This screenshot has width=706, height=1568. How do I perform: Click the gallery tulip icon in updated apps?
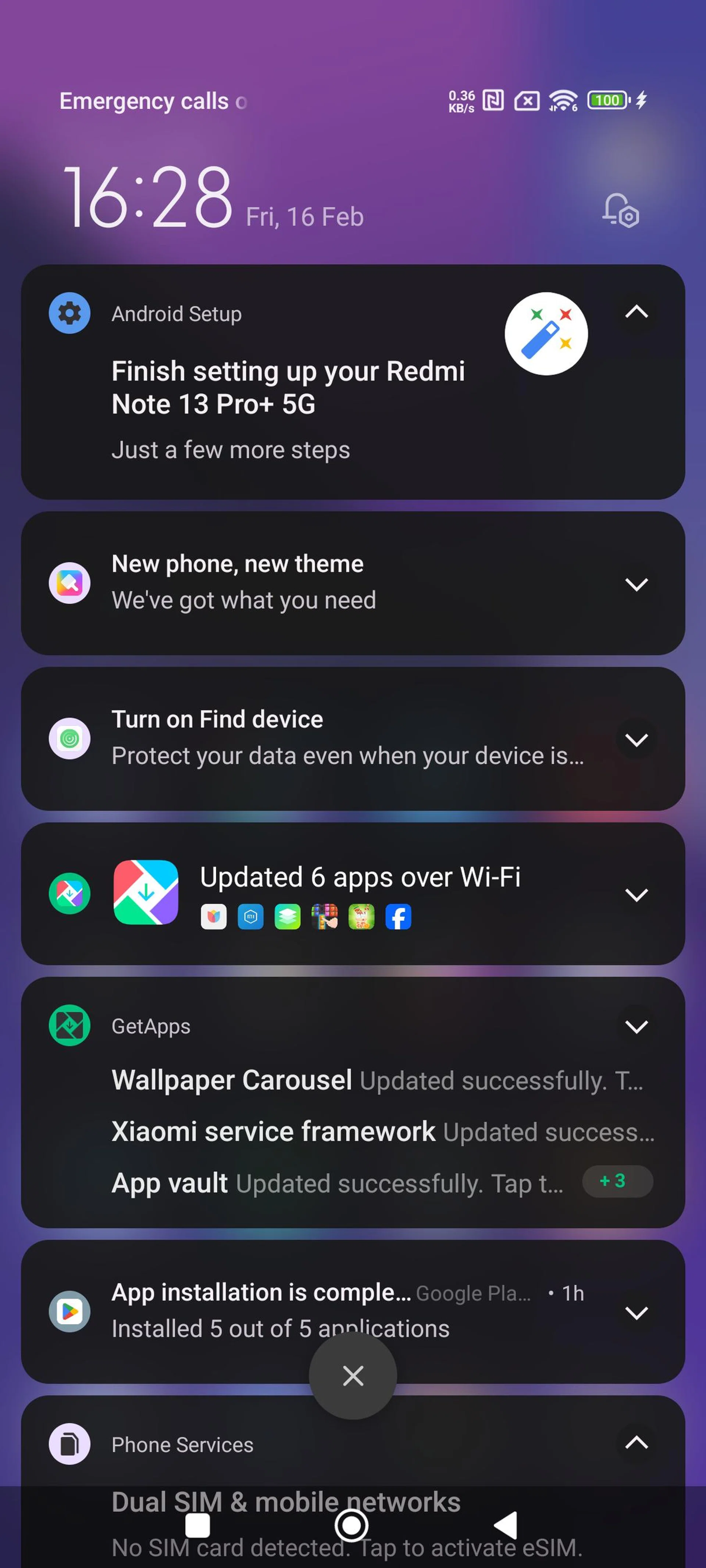pos(214,917)
